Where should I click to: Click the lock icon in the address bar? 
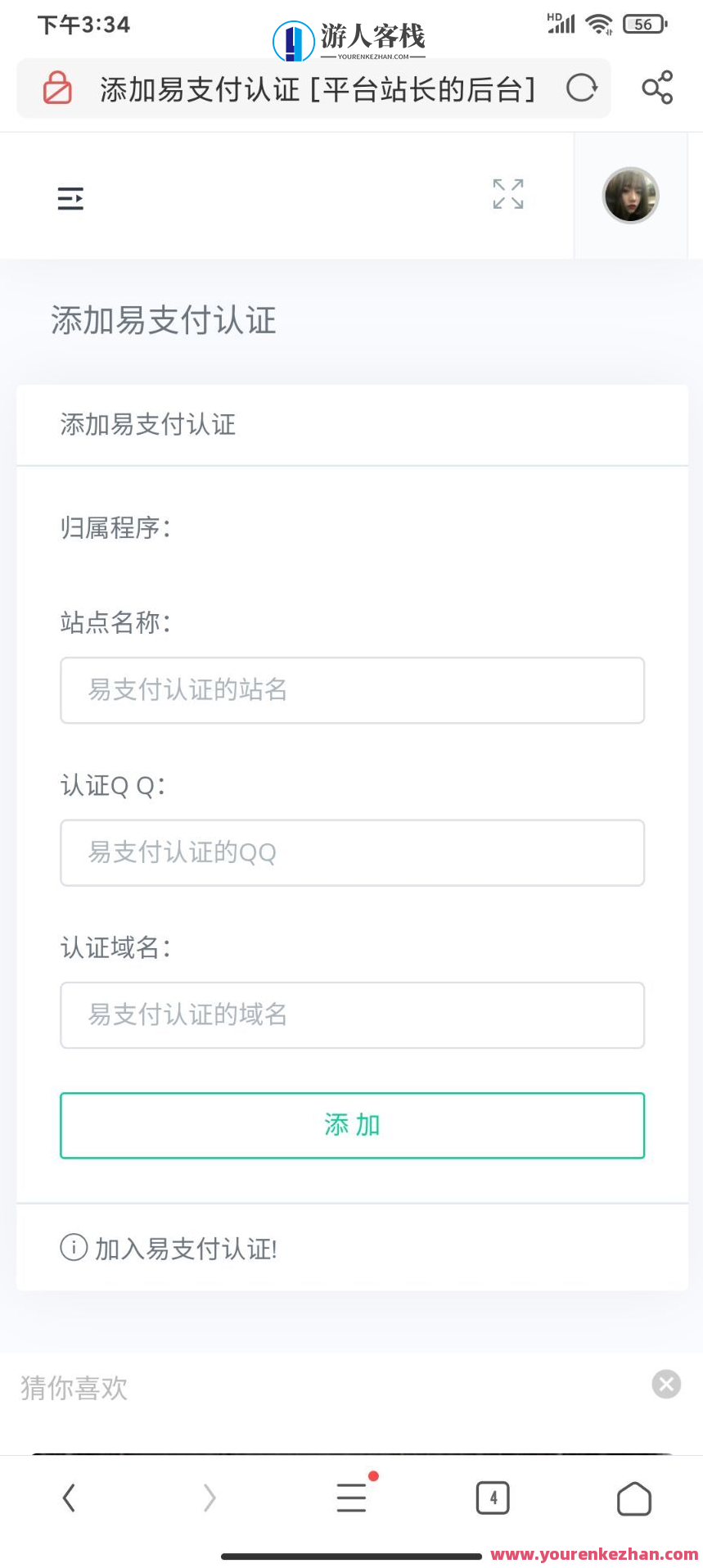point(56,88)
